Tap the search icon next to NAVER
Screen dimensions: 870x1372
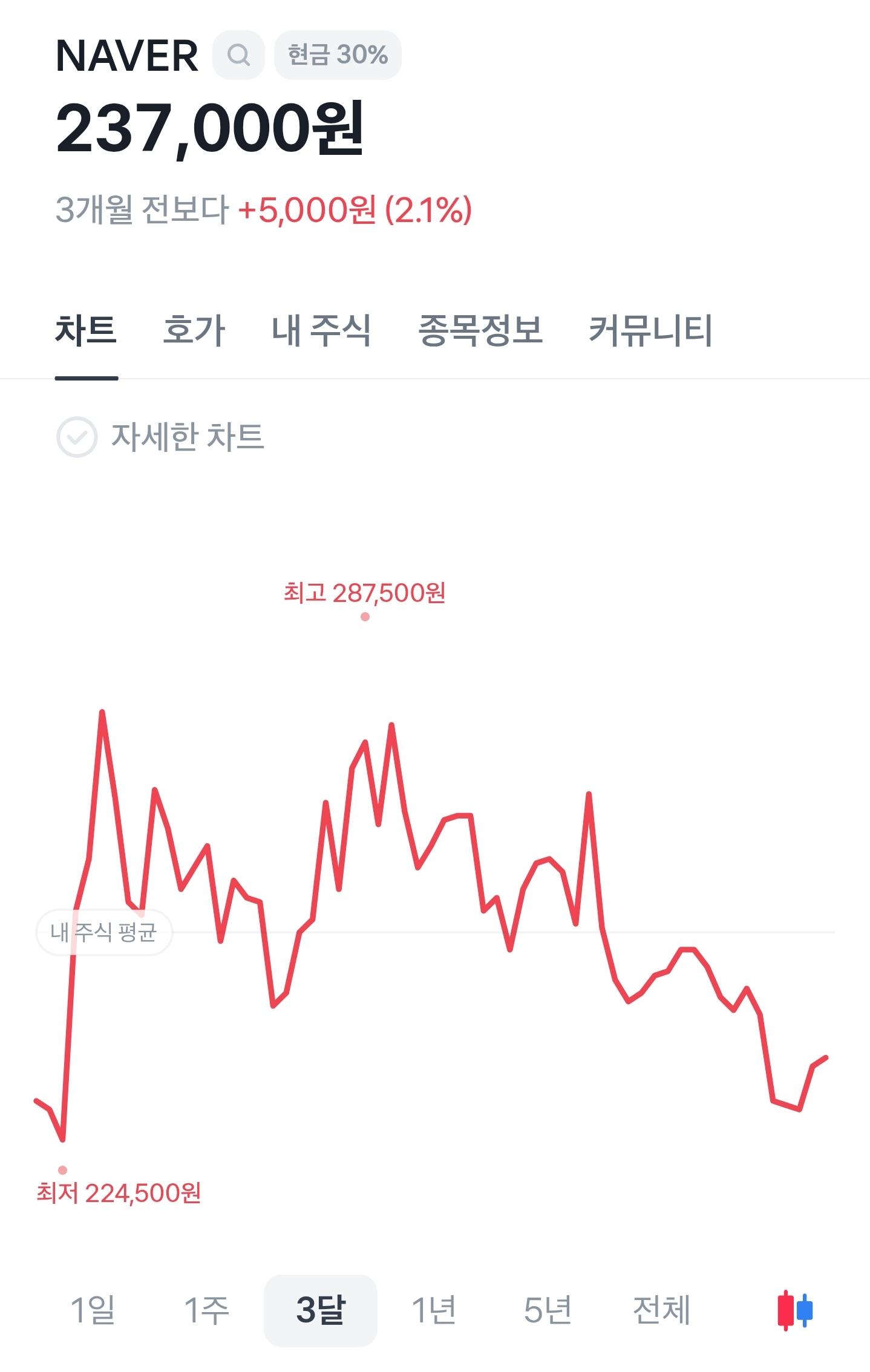(x=238, y=55)
